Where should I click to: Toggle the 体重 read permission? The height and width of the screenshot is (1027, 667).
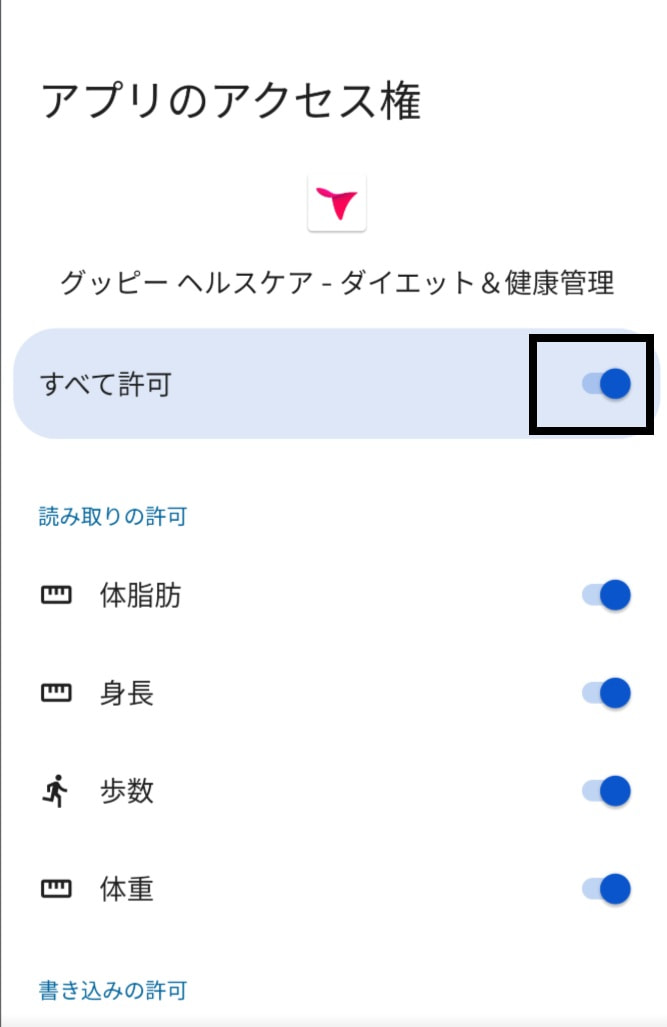[606, 888]
